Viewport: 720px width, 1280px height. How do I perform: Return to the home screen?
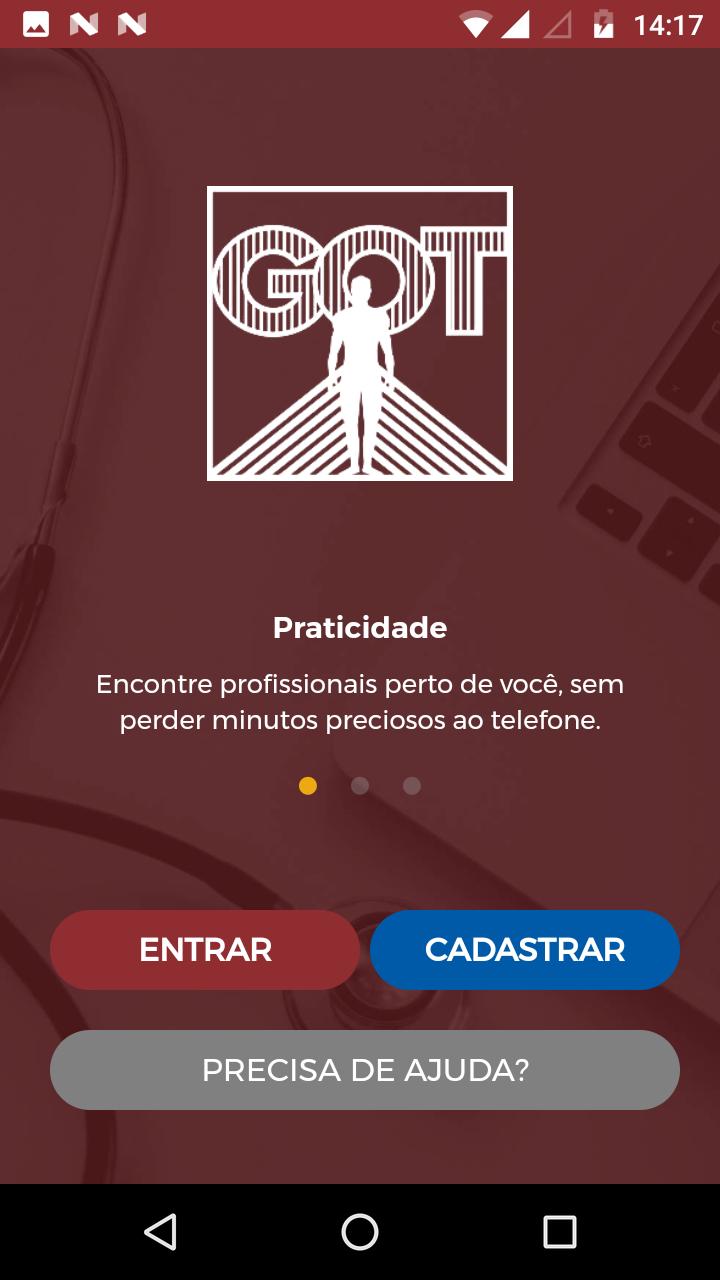pos(360,1232)
